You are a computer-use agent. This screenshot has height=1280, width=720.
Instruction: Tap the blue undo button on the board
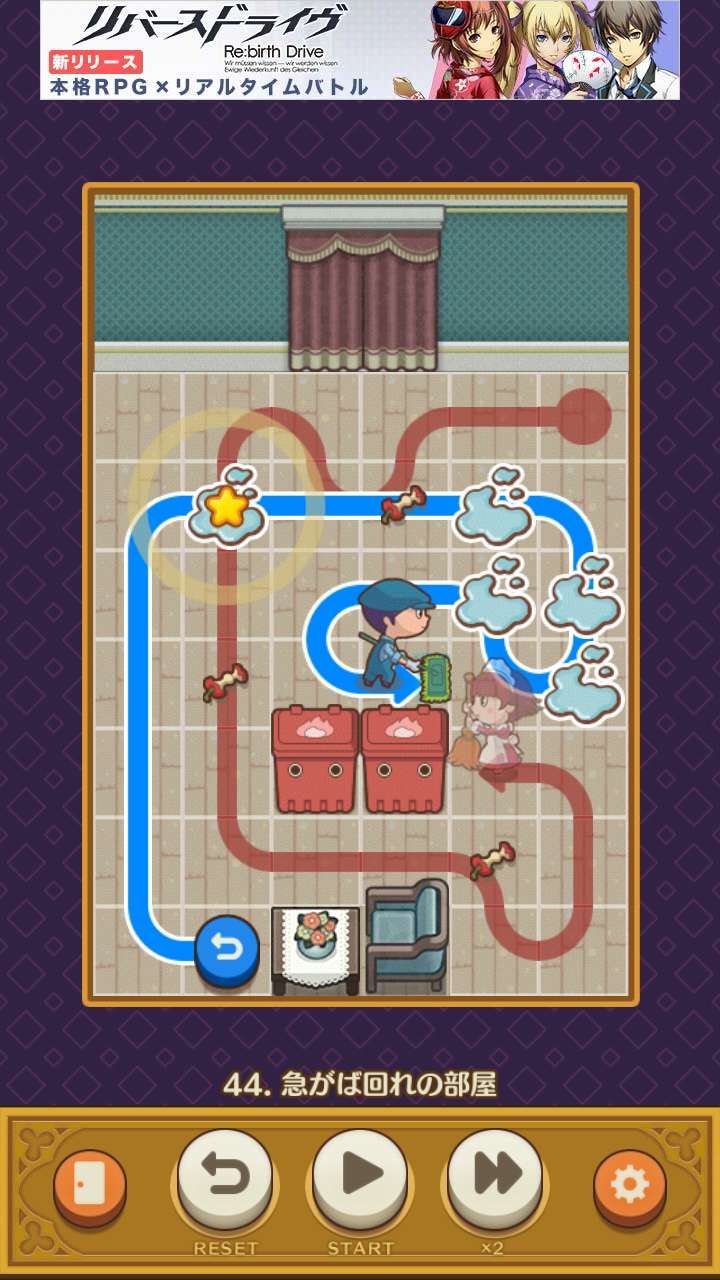(x=226, y=947)
